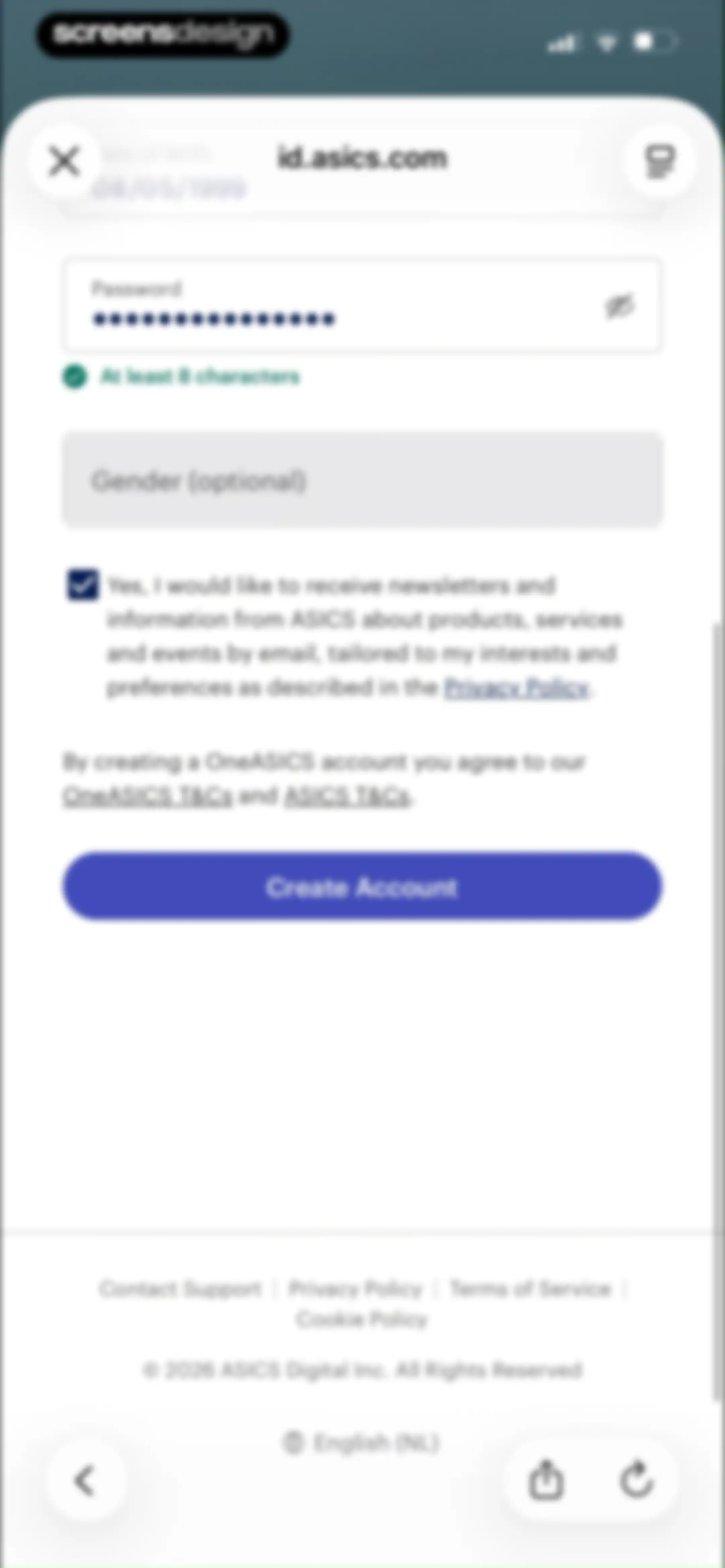Close the id.asics.com browser sheet
This screenshot has width=725, height=1568.
tap(64, 161)
